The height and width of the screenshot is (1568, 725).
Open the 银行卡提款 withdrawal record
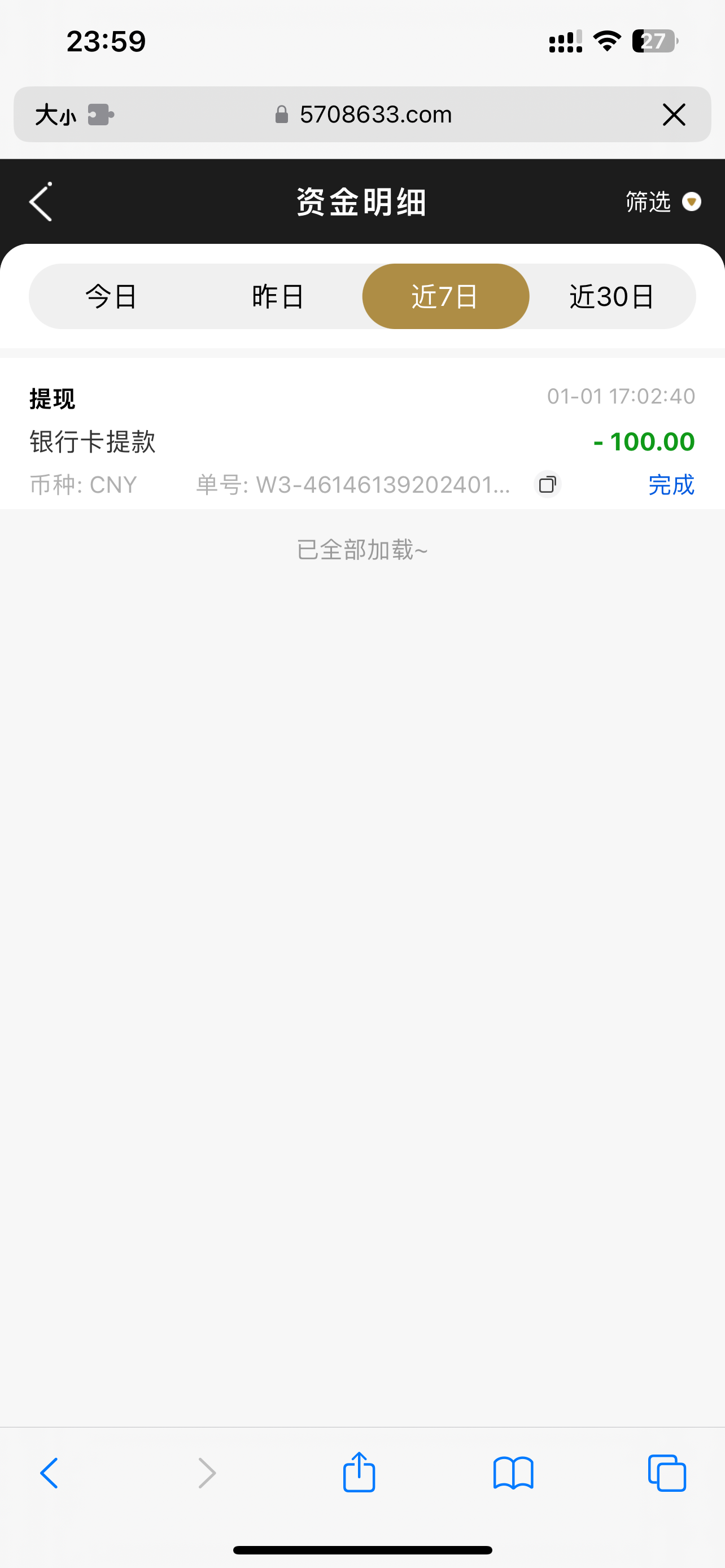click(x=93, y=441)
